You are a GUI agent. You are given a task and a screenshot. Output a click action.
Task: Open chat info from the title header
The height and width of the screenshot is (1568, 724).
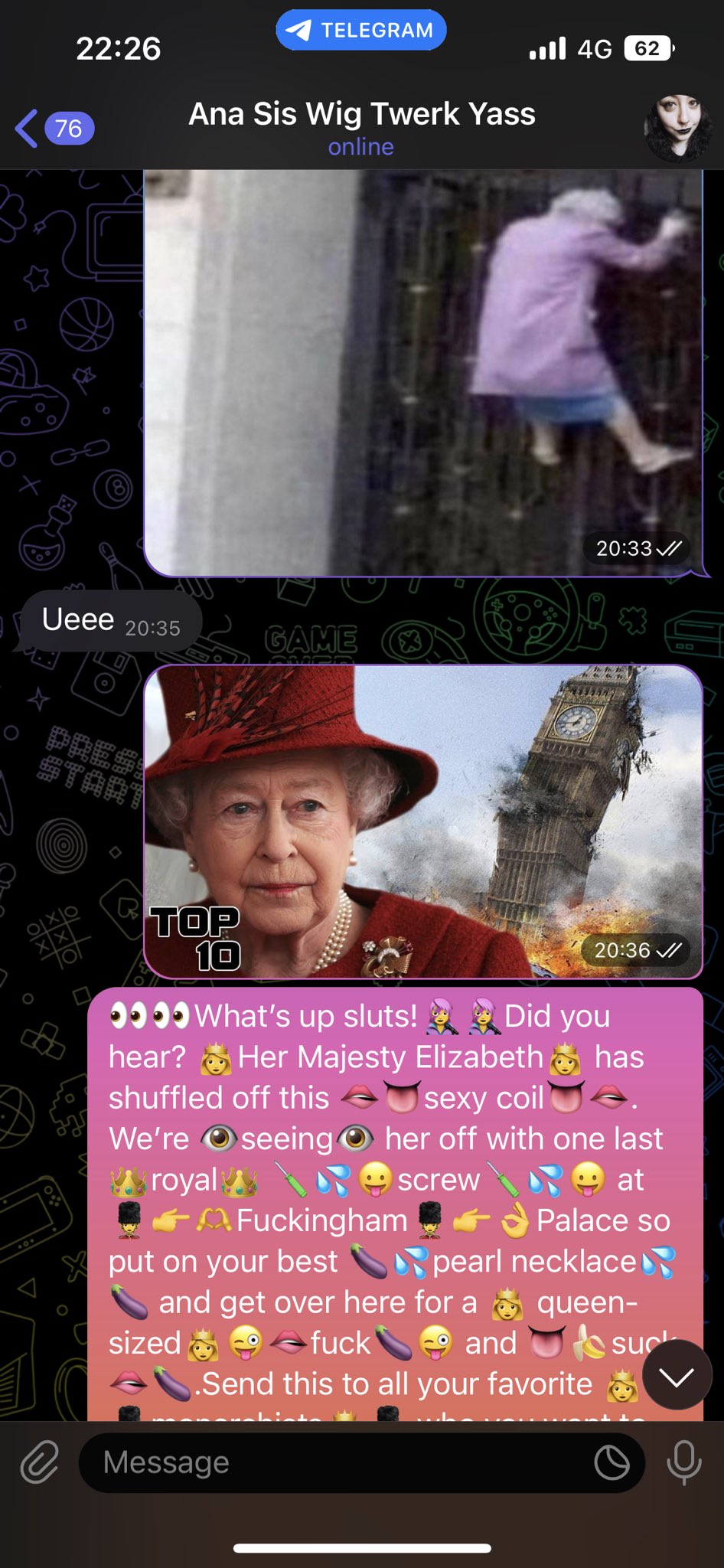click(x=361, y=127)
